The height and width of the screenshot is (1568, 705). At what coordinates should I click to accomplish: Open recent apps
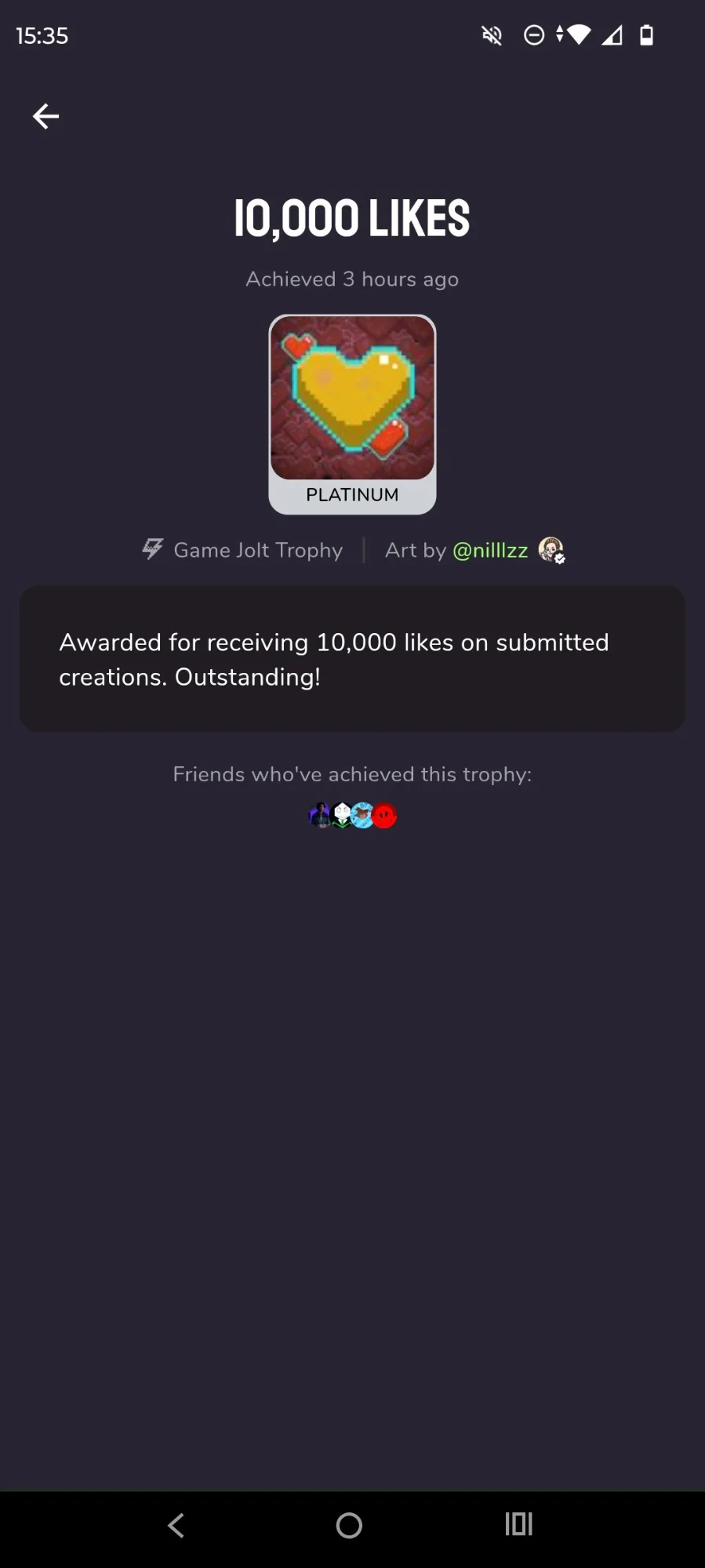point(518,1525)
